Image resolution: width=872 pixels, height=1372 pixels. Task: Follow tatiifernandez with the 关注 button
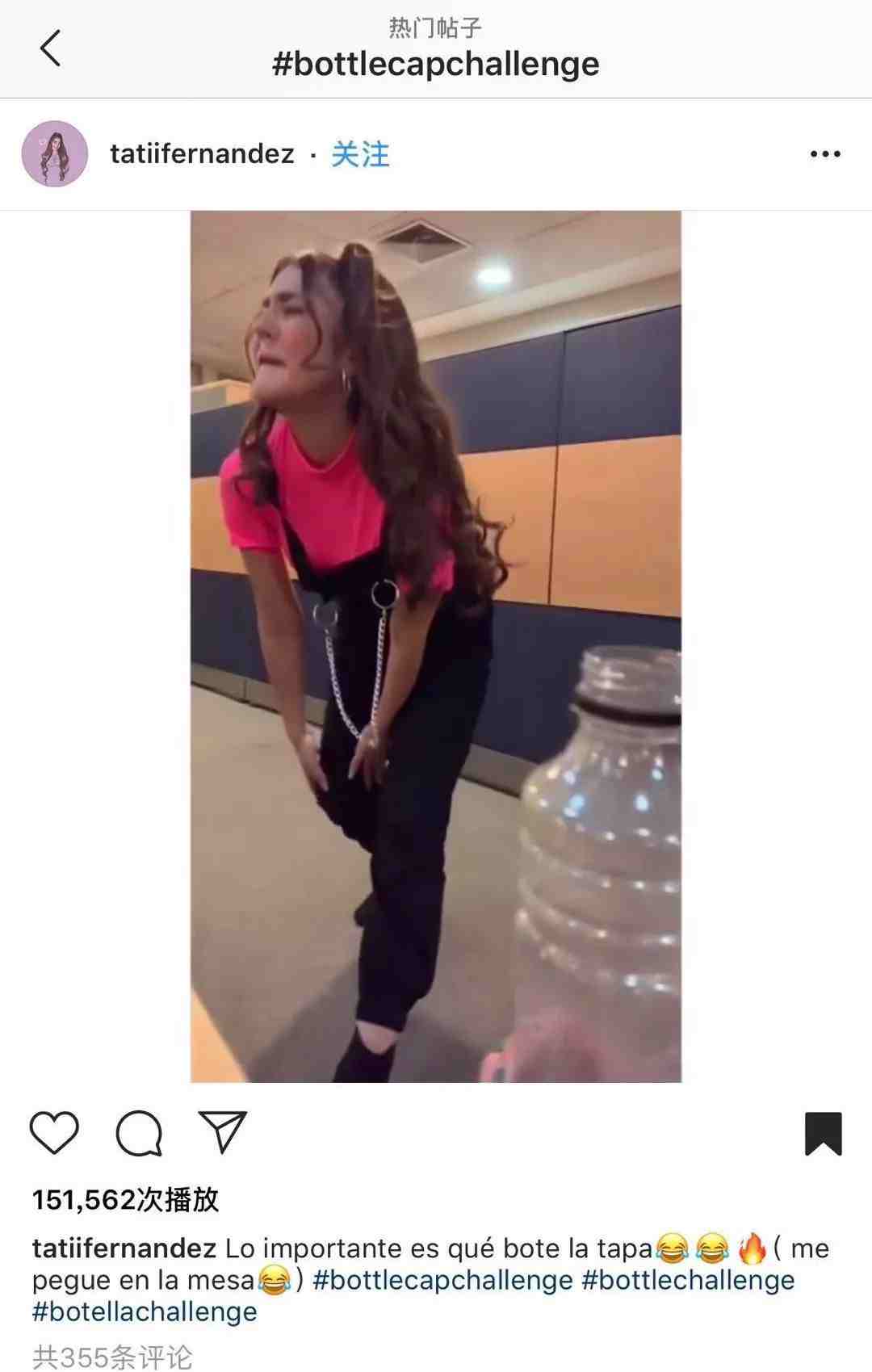[x=360, y=153]
